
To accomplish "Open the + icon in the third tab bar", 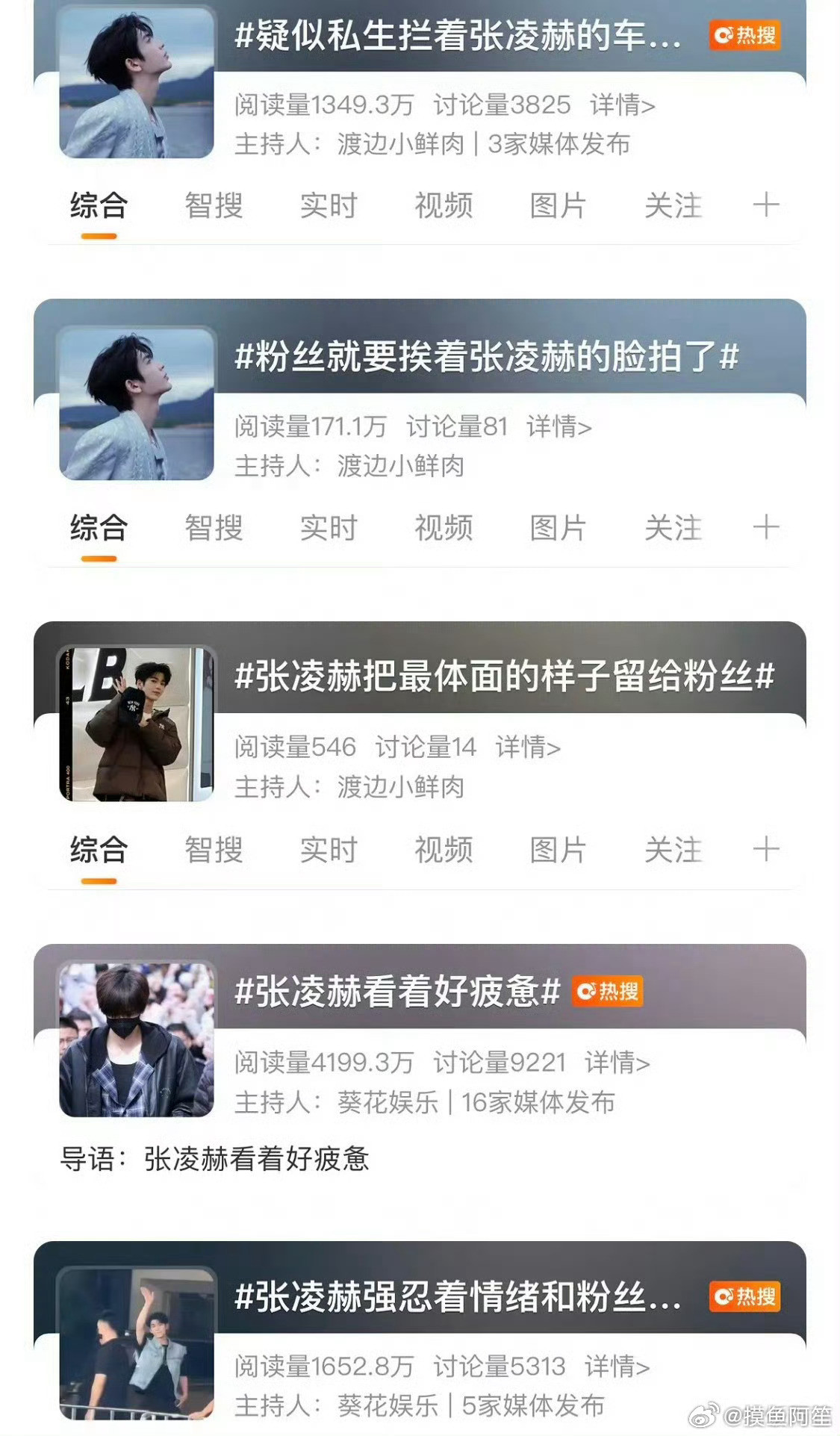I will coord(768,850).
